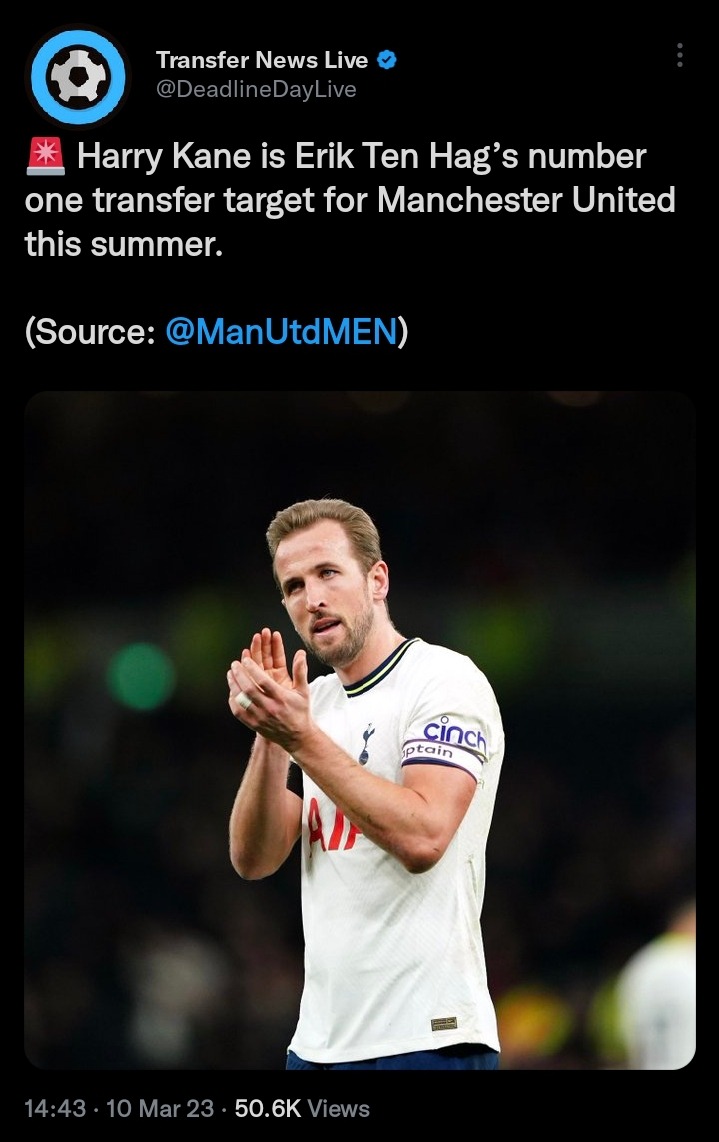
Task: Open Transfer News Live profile picture
Action: point(78,75)
